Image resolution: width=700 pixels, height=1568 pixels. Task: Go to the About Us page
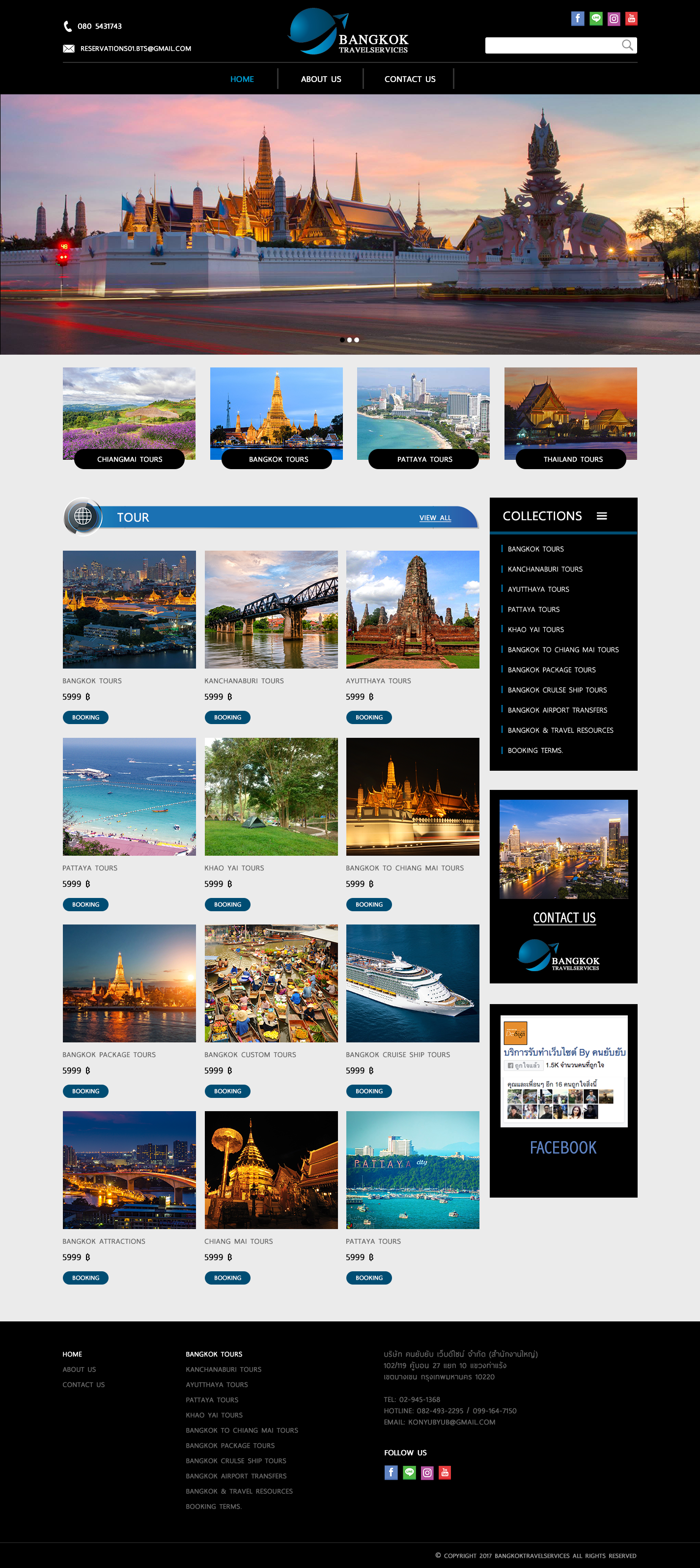(321, 79)
